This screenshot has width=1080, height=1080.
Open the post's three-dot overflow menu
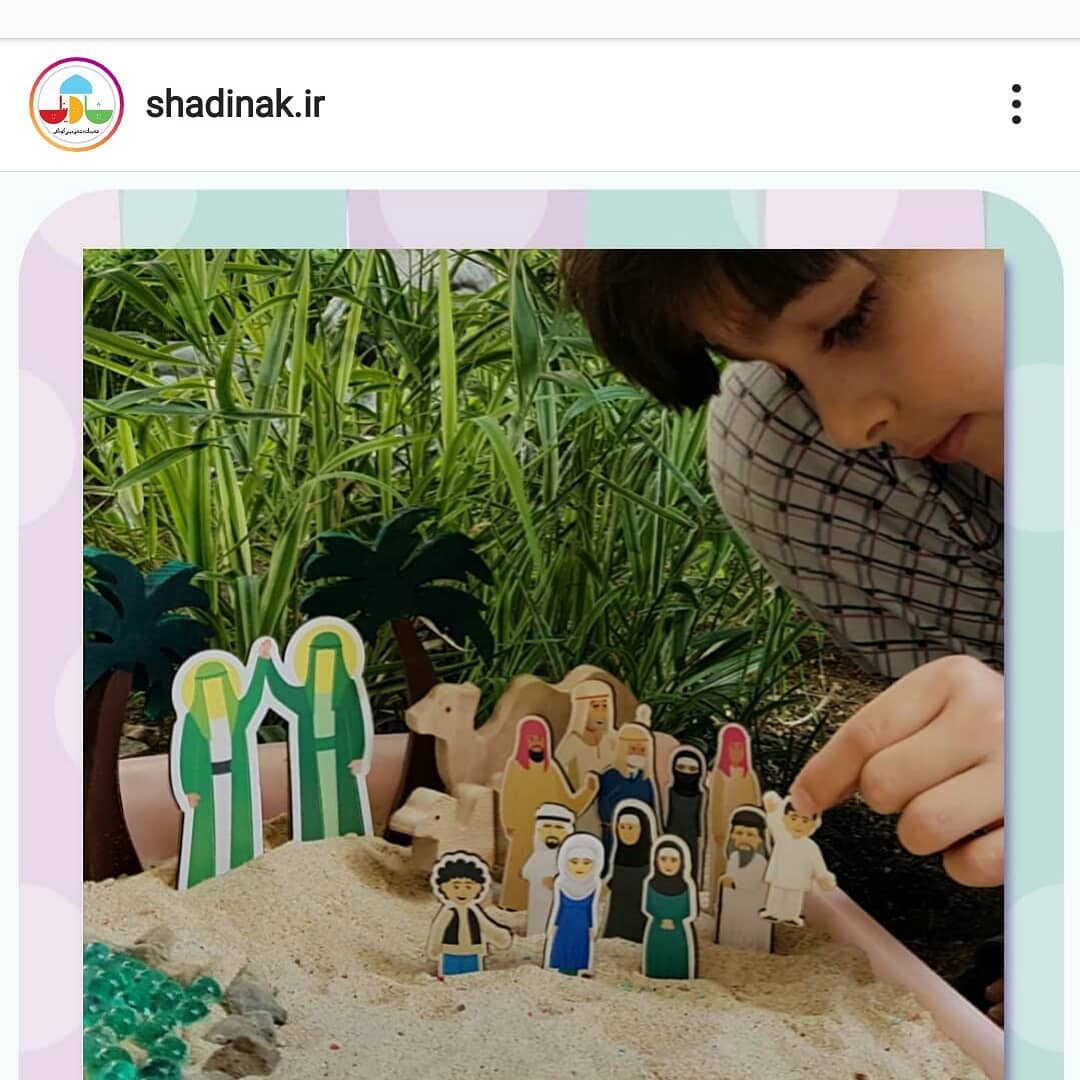[x=1016, y=104]
